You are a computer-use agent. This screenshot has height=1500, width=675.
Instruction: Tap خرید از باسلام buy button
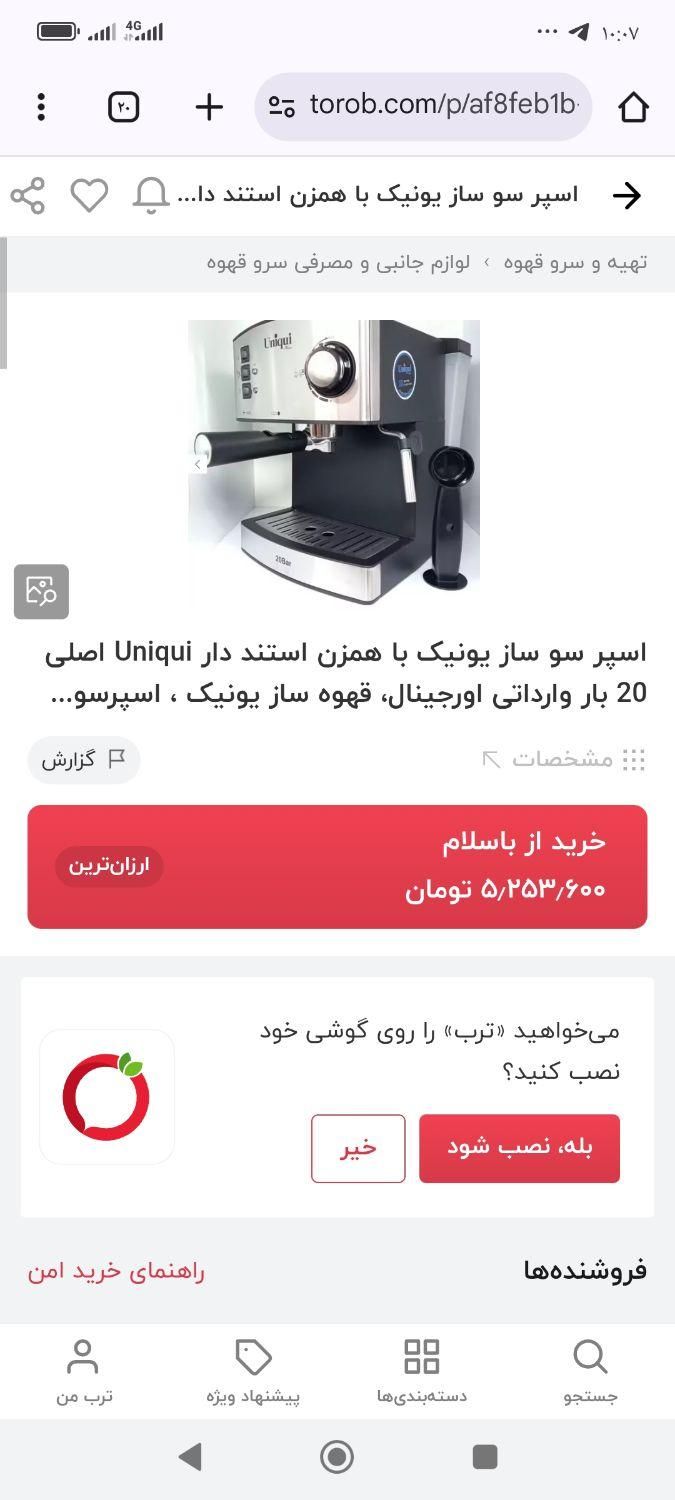(x=337, y=866)
